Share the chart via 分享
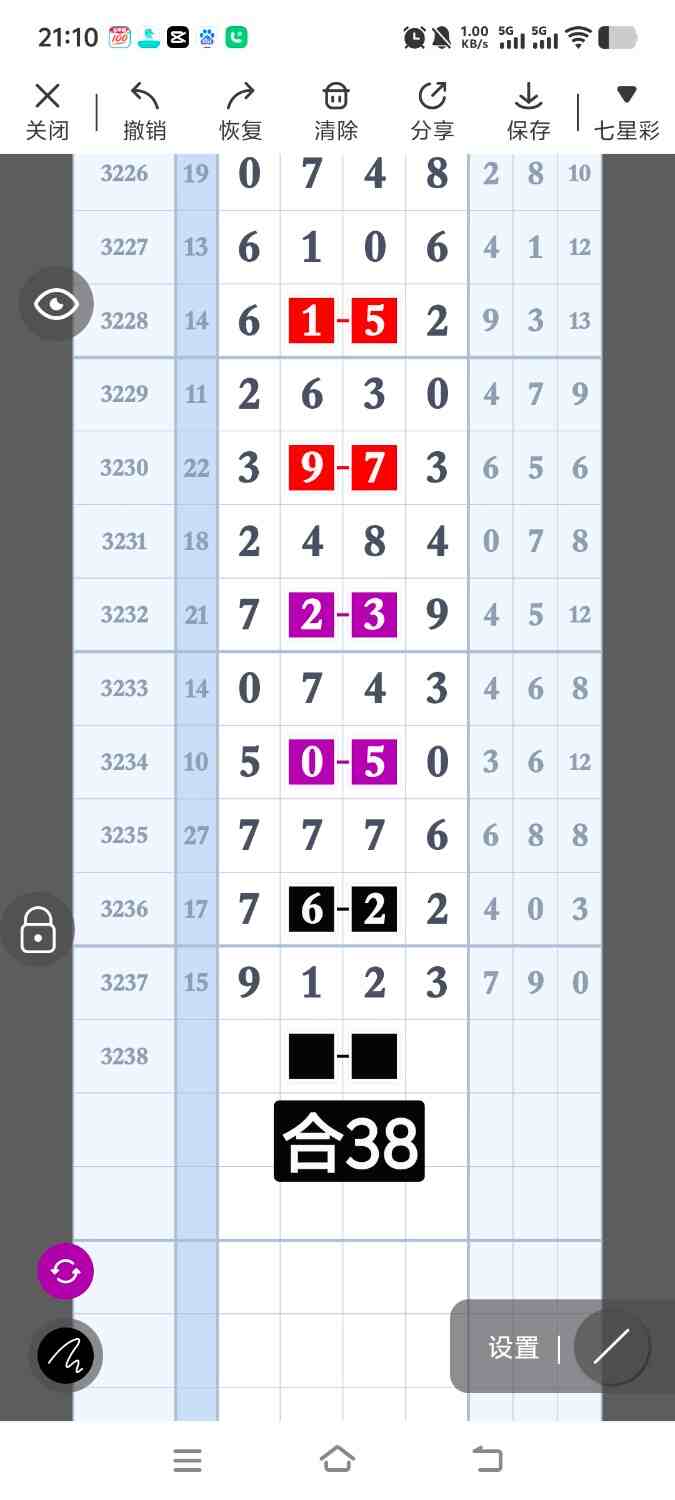Image resolution: width=675 pixels, height=1500 pixels. (x=432, y=111)
